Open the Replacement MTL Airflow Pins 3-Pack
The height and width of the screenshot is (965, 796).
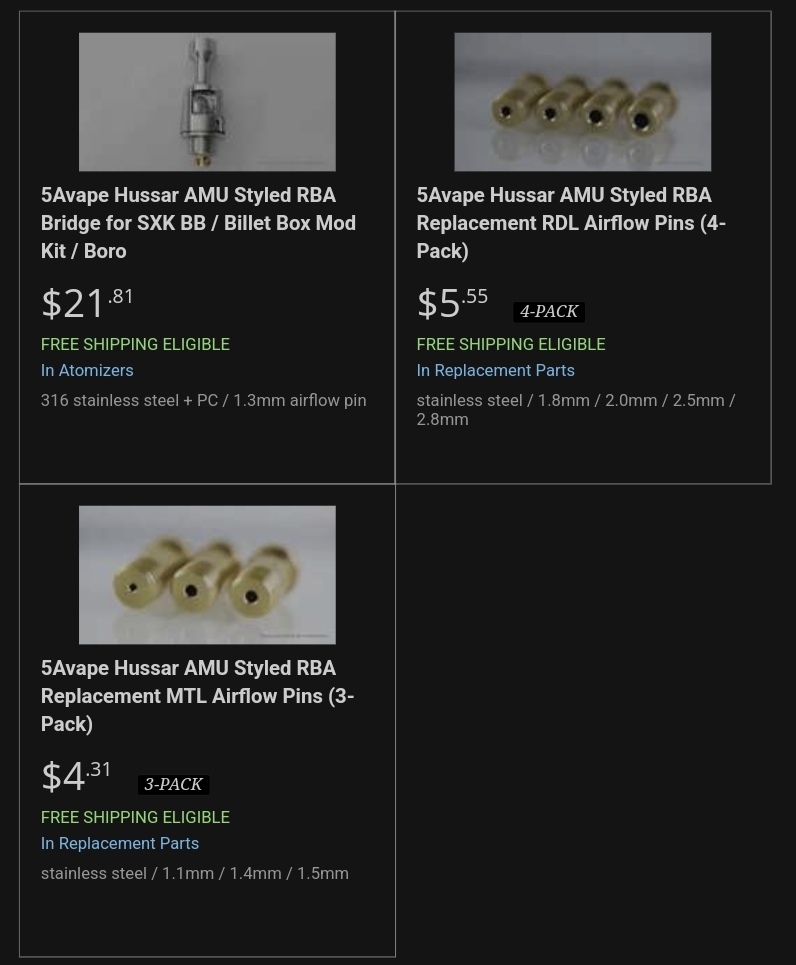(197, 696)
